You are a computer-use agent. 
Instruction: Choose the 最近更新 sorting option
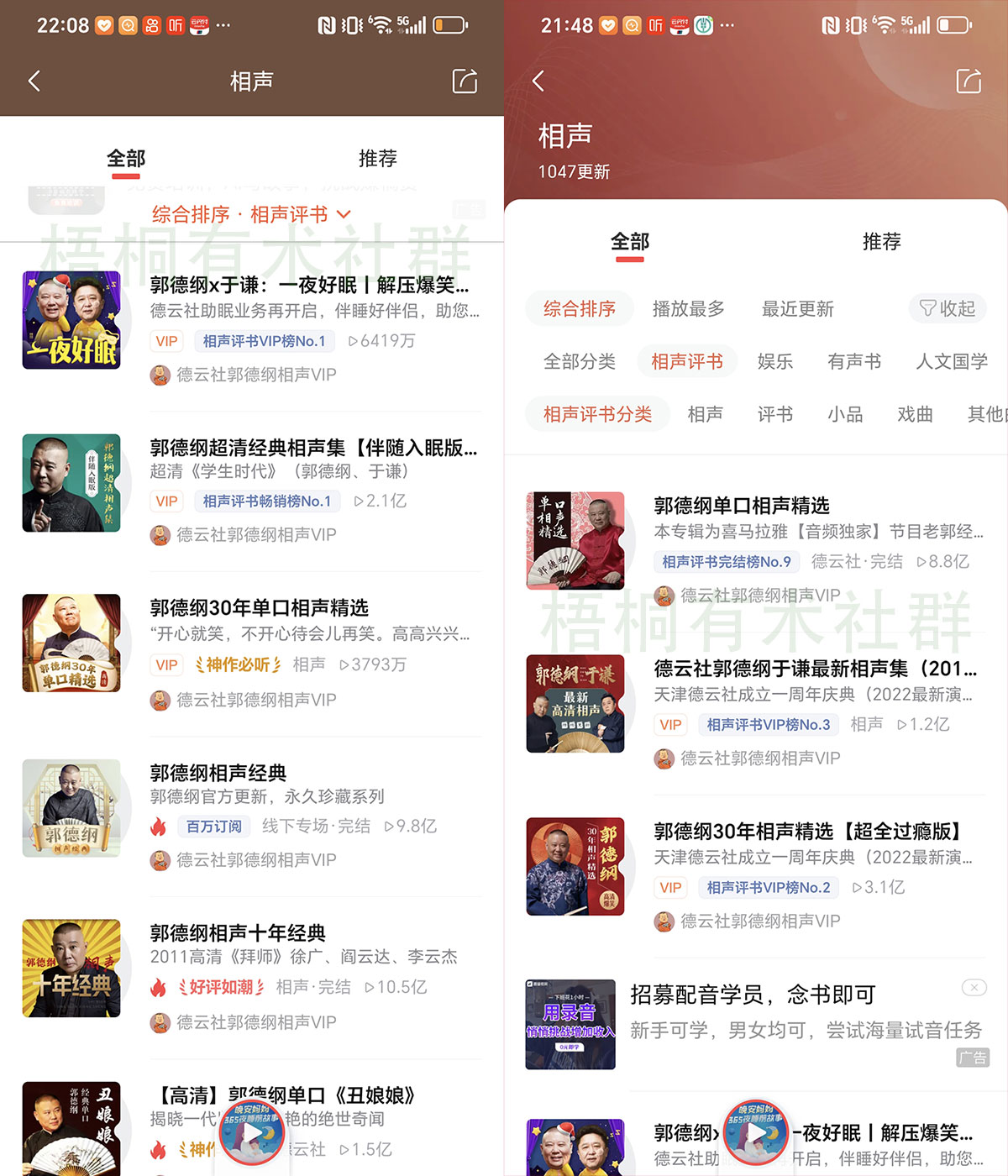(x=797, y=308)
